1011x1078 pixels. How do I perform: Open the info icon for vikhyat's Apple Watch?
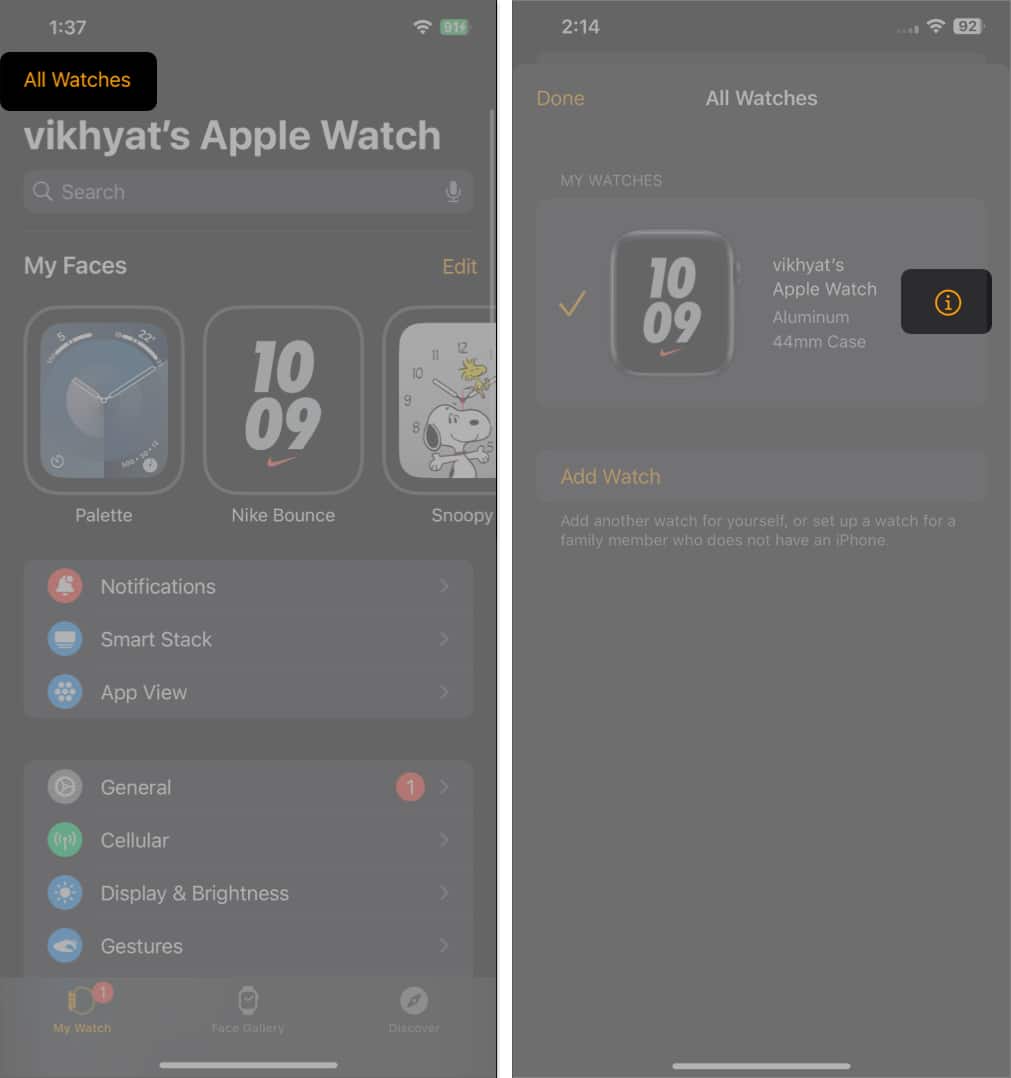click(947, 302)
